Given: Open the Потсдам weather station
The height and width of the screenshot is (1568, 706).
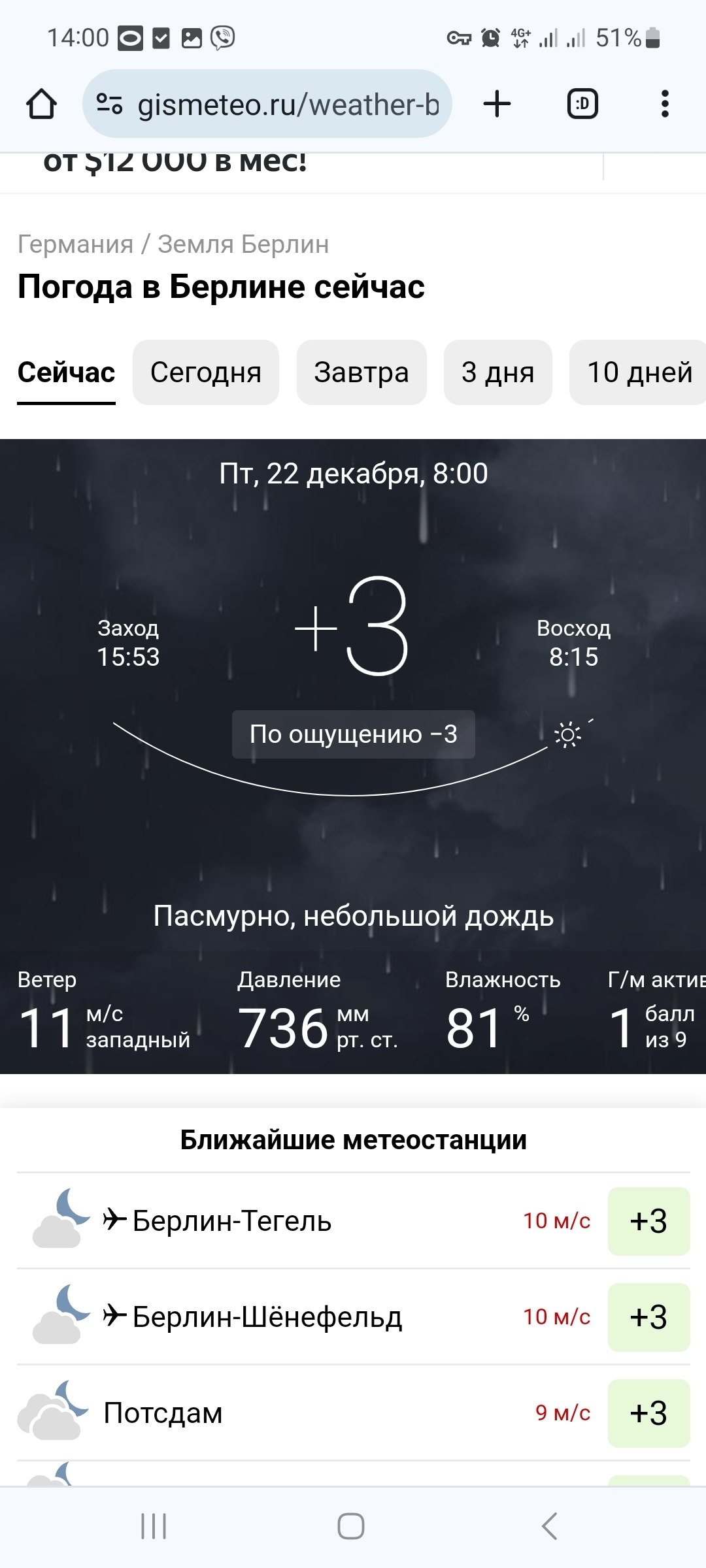Looking at the screenshot, I should coord(163,1413).
